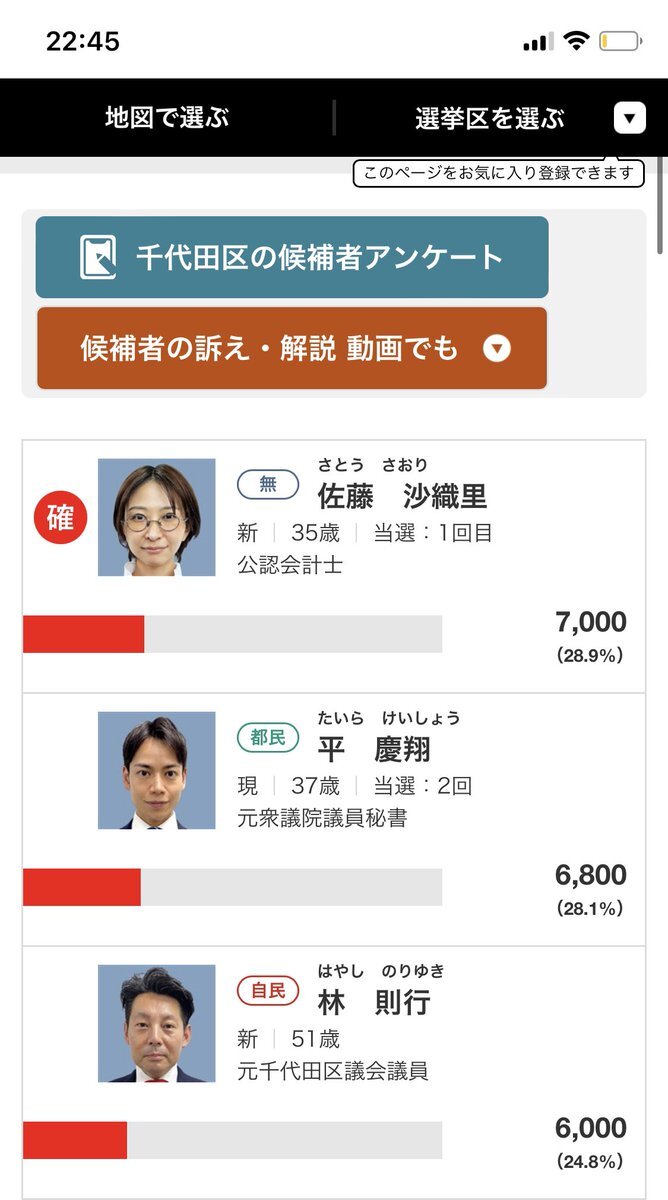Open candidate card for 佐藤 沙織里
This screenshot has width=668, height=1200.
(334, 566)
